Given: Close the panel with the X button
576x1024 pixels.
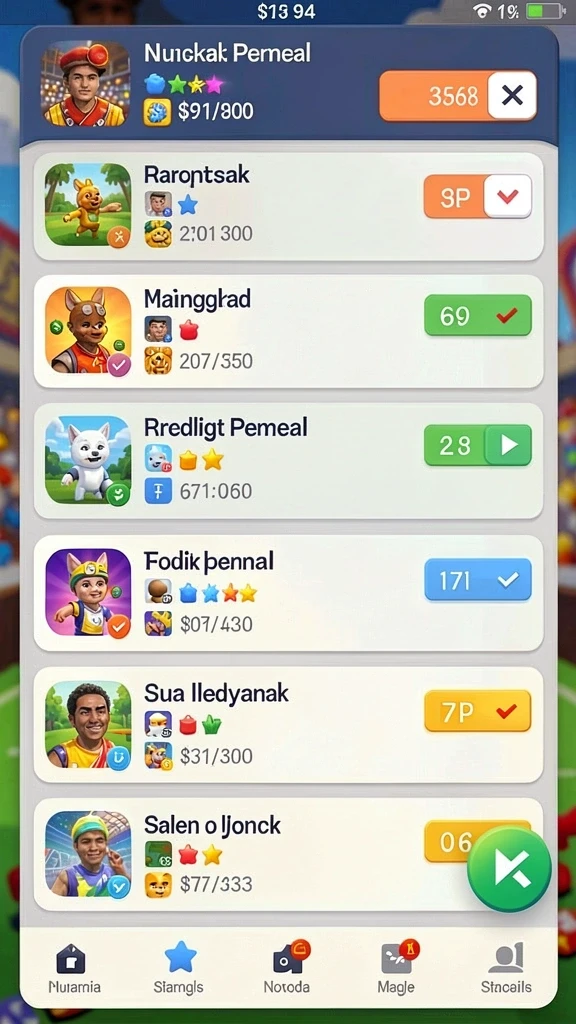Looking at the screenshot, I should [512, 96].
